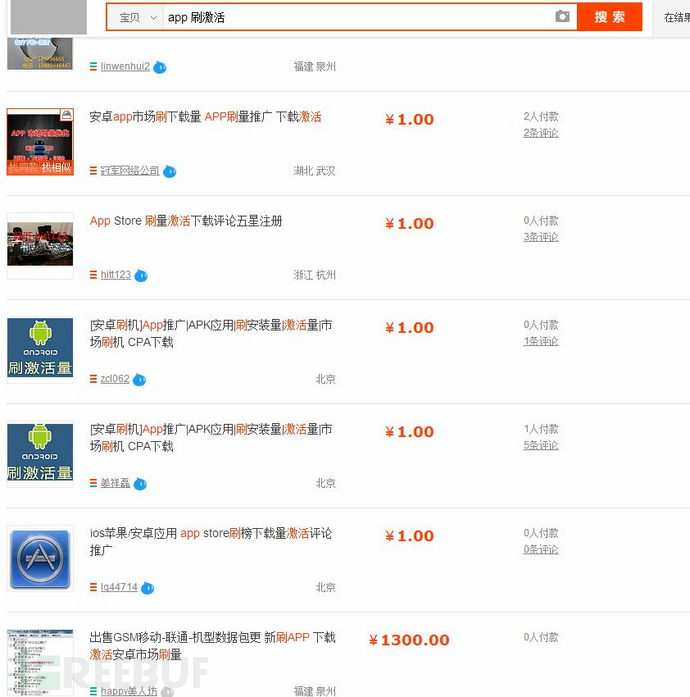The height and width of the screenshot is (697, 690).
Task: Tap the blue App Store icon product thumbnail
Action: point(40,558)
